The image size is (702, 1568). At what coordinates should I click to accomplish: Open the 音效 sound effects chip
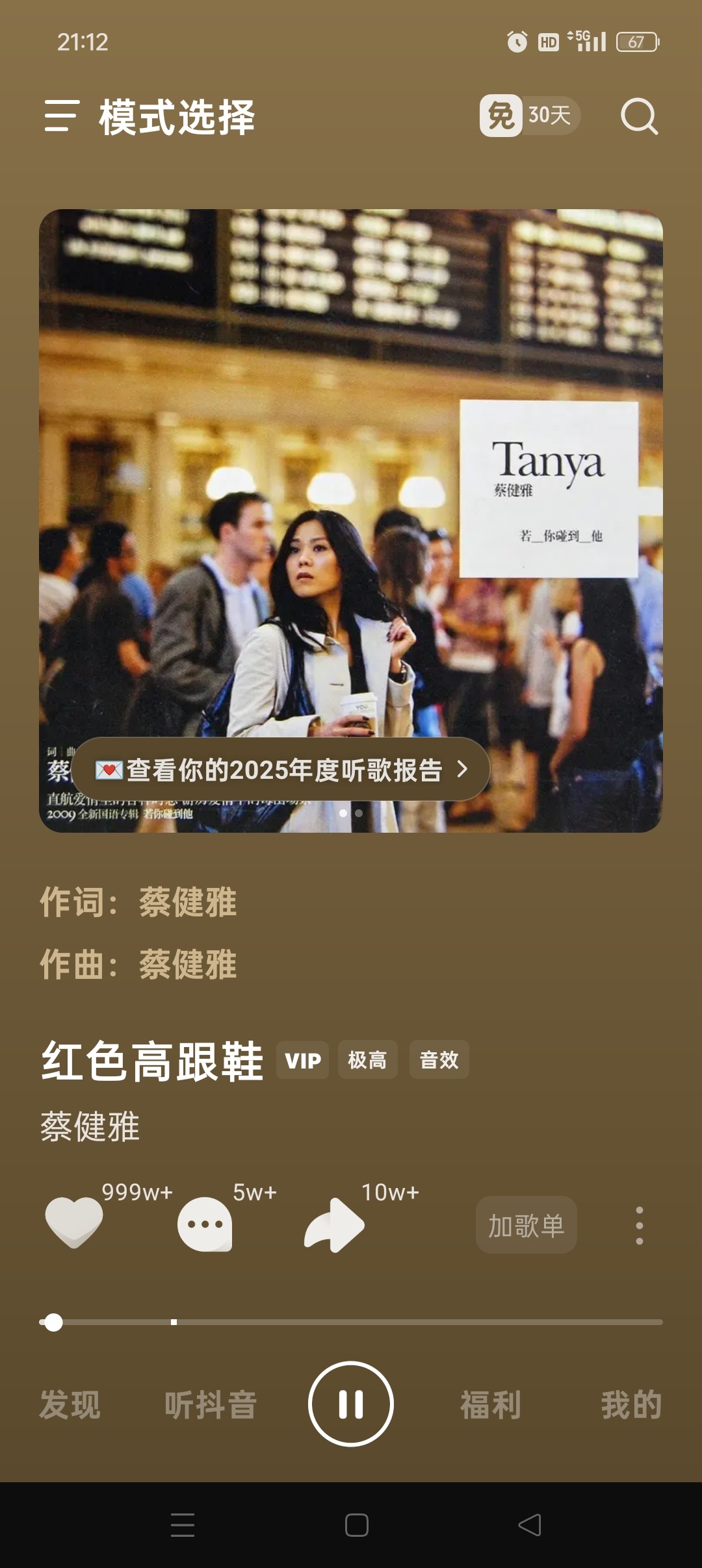point(439,1060)
